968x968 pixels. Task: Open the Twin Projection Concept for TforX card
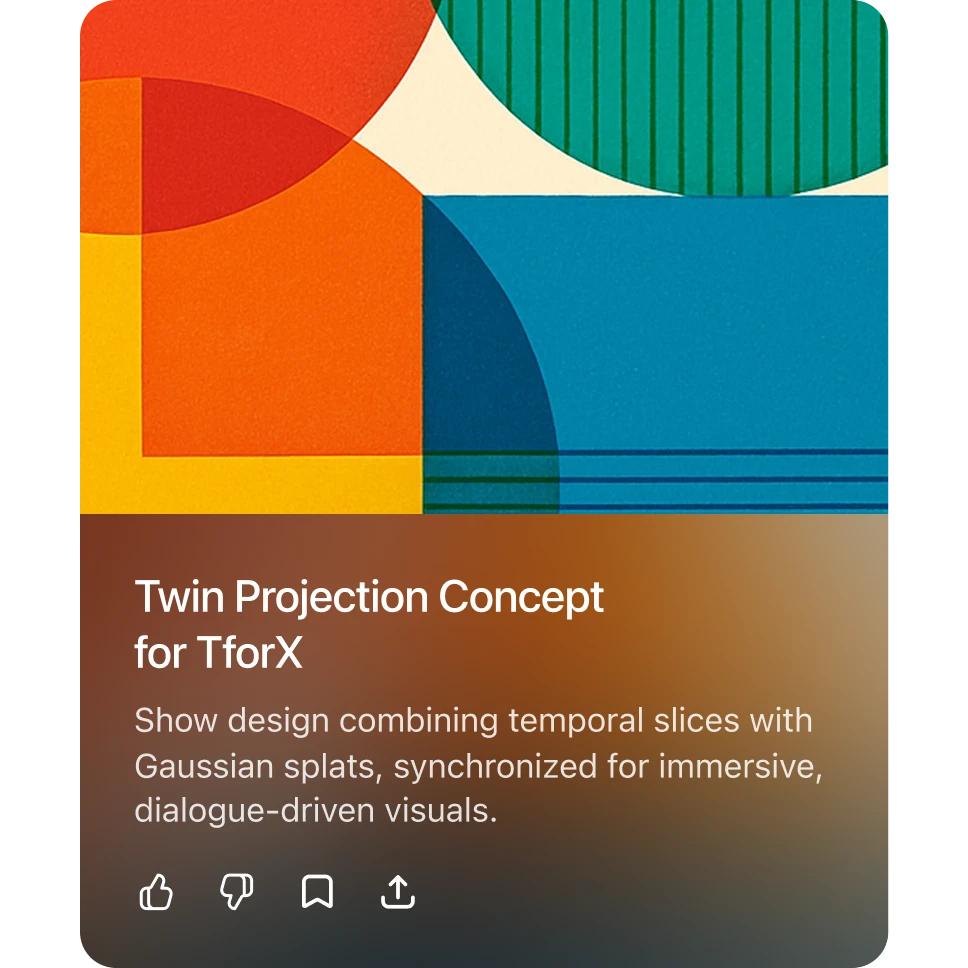[369, 624]
